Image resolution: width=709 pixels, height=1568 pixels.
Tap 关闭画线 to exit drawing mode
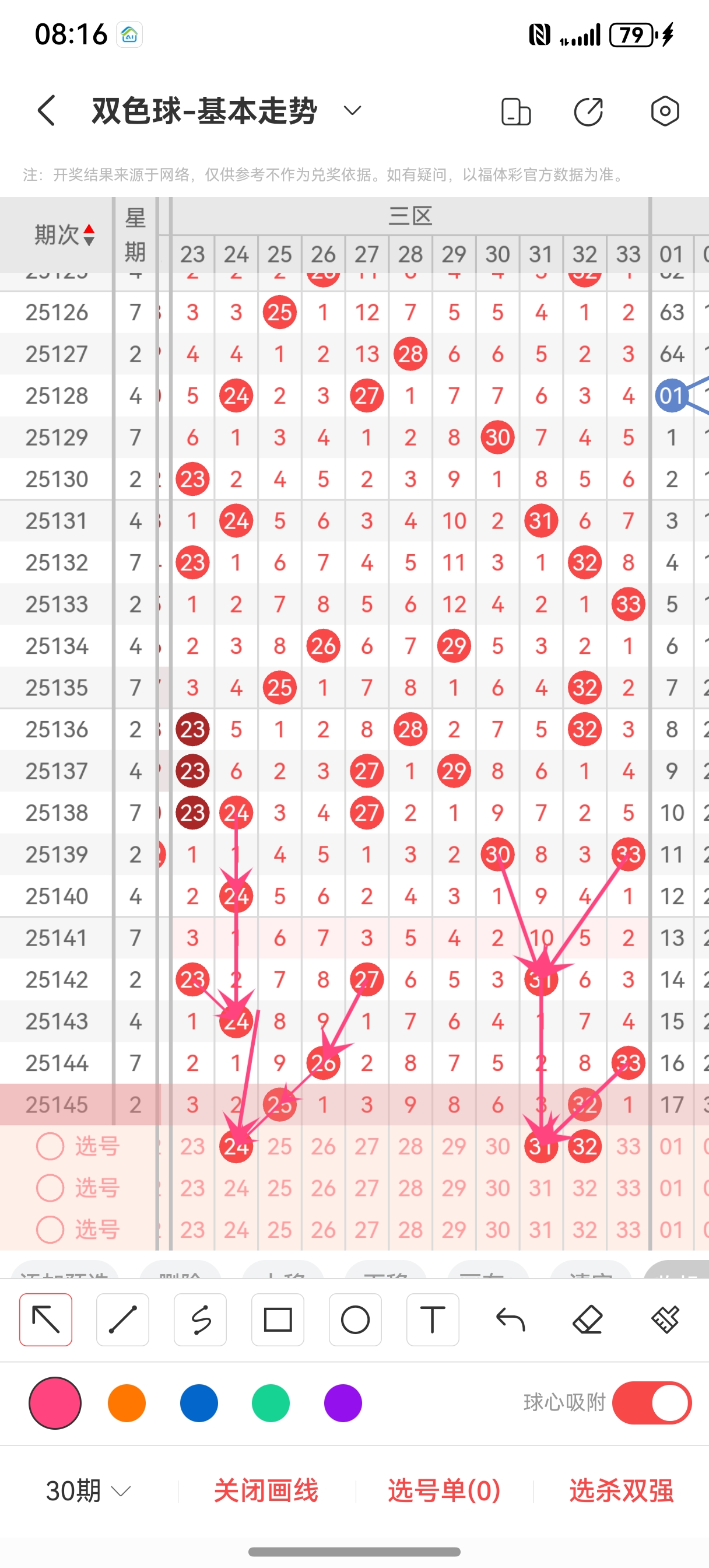(266, 1490)
